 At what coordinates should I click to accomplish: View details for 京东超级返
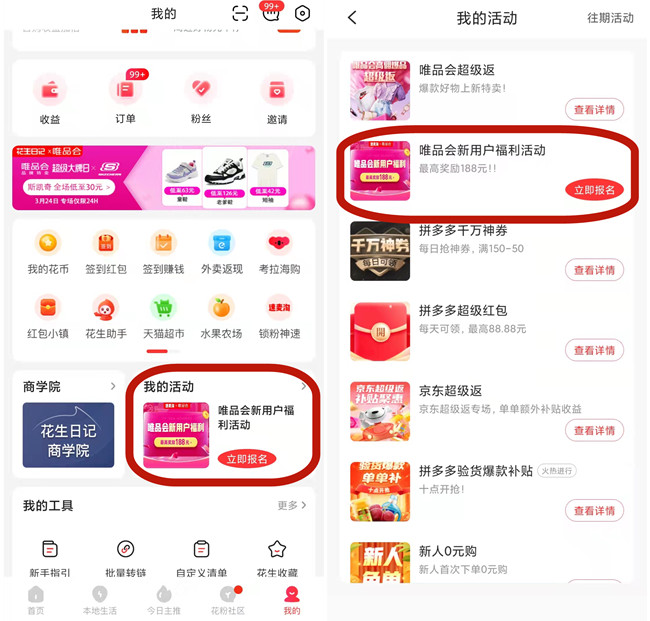click(x=594, y=430)
